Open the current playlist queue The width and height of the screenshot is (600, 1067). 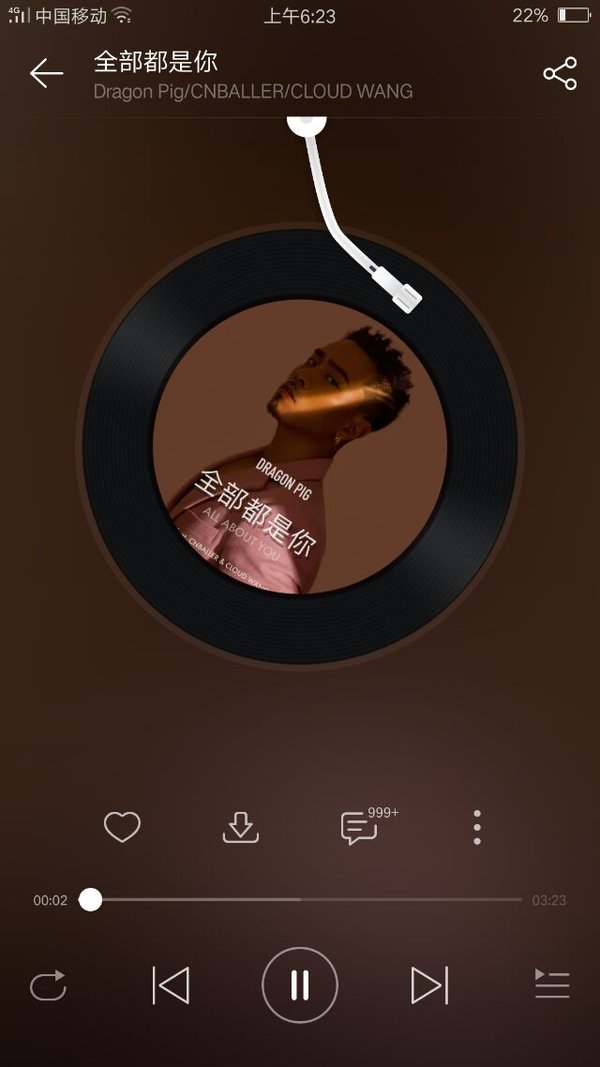[552, 985]
